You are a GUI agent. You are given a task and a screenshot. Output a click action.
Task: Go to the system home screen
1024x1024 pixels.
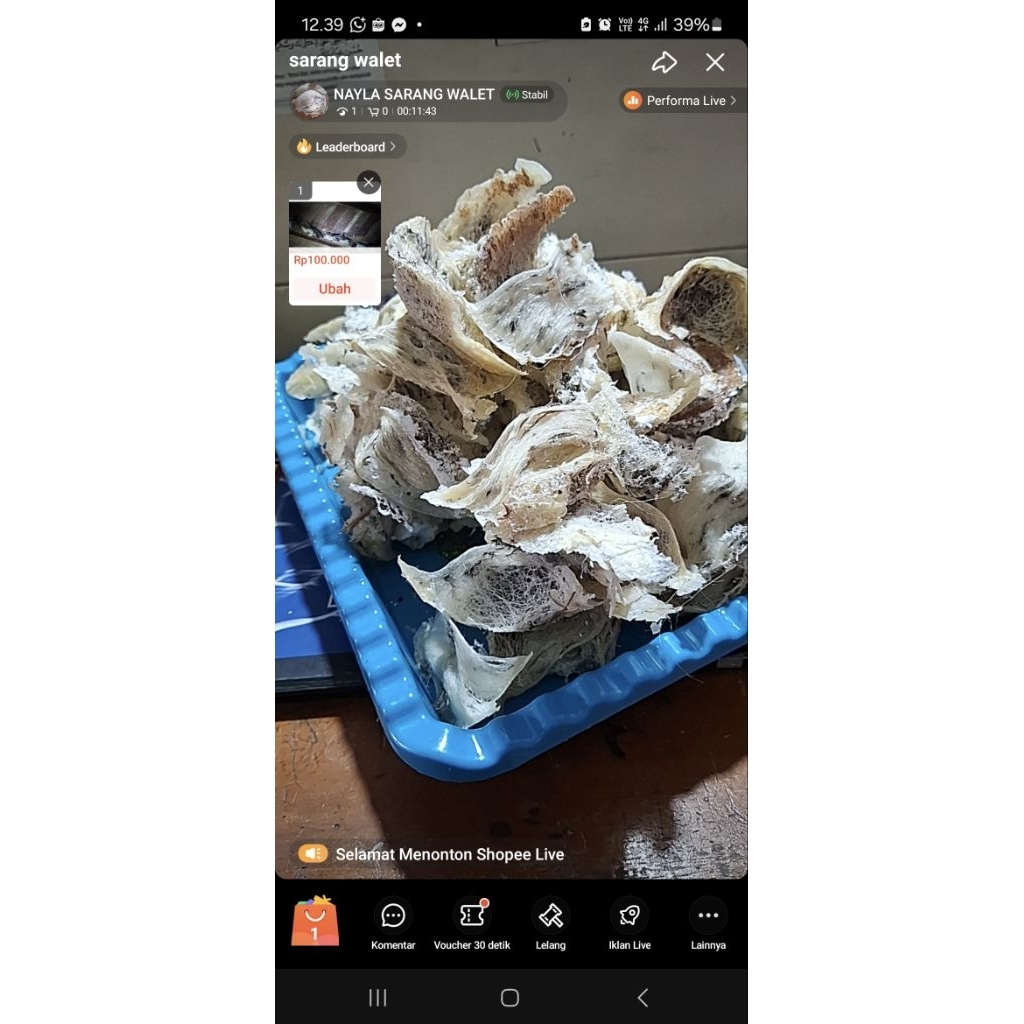[x=510, y=997]
